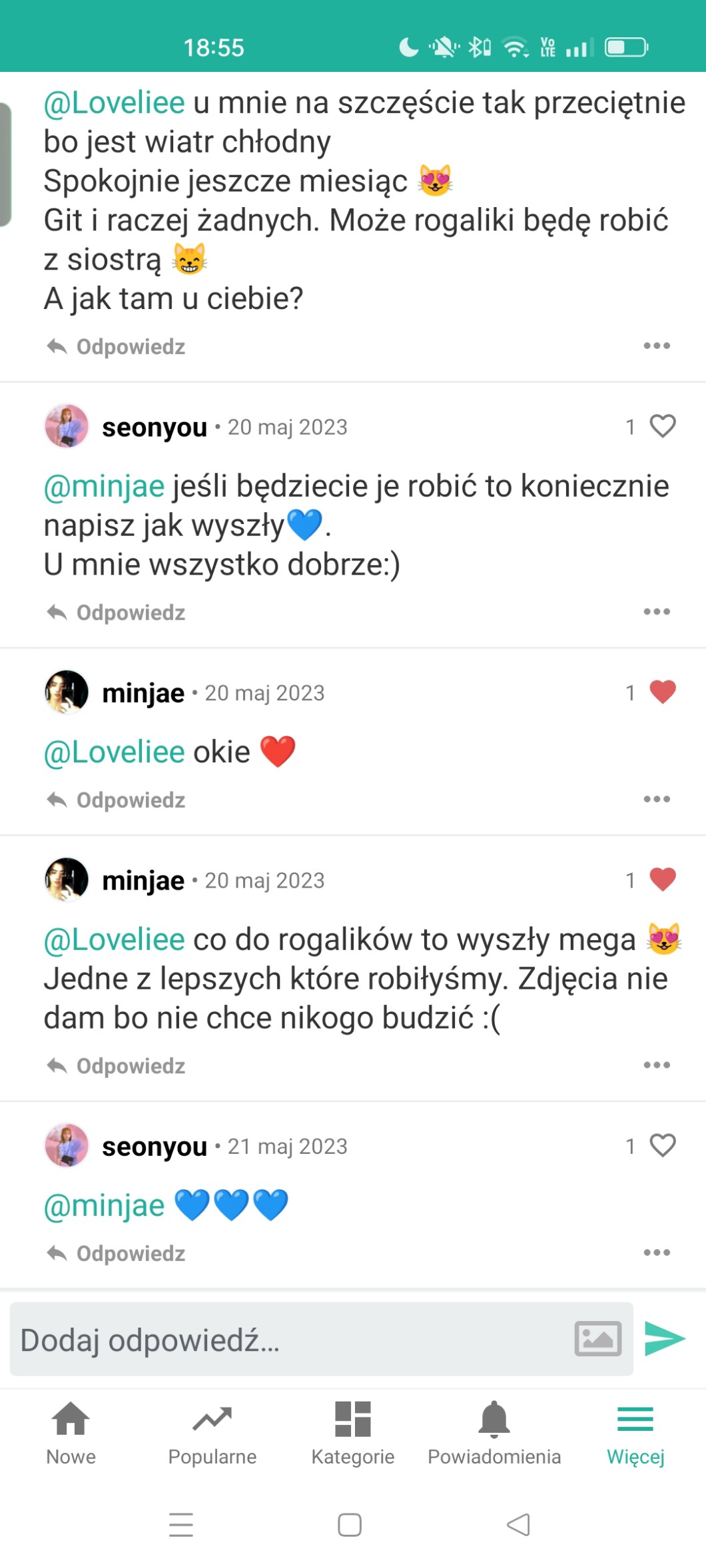Go to the Kategorie tab

(x=353, y=1433)
